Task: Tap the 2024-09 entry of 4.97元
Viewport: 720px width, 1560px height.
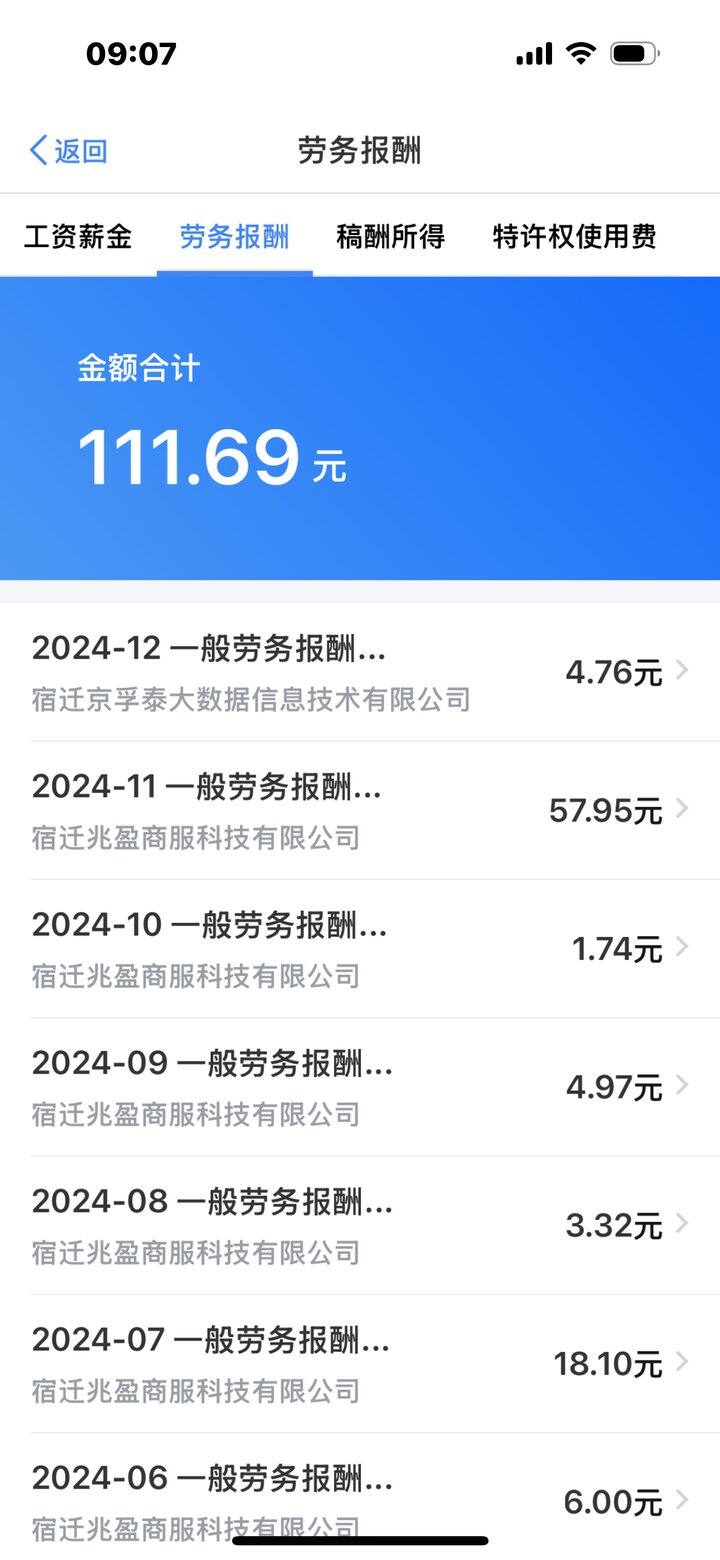Action: [x=360, y=1087]
